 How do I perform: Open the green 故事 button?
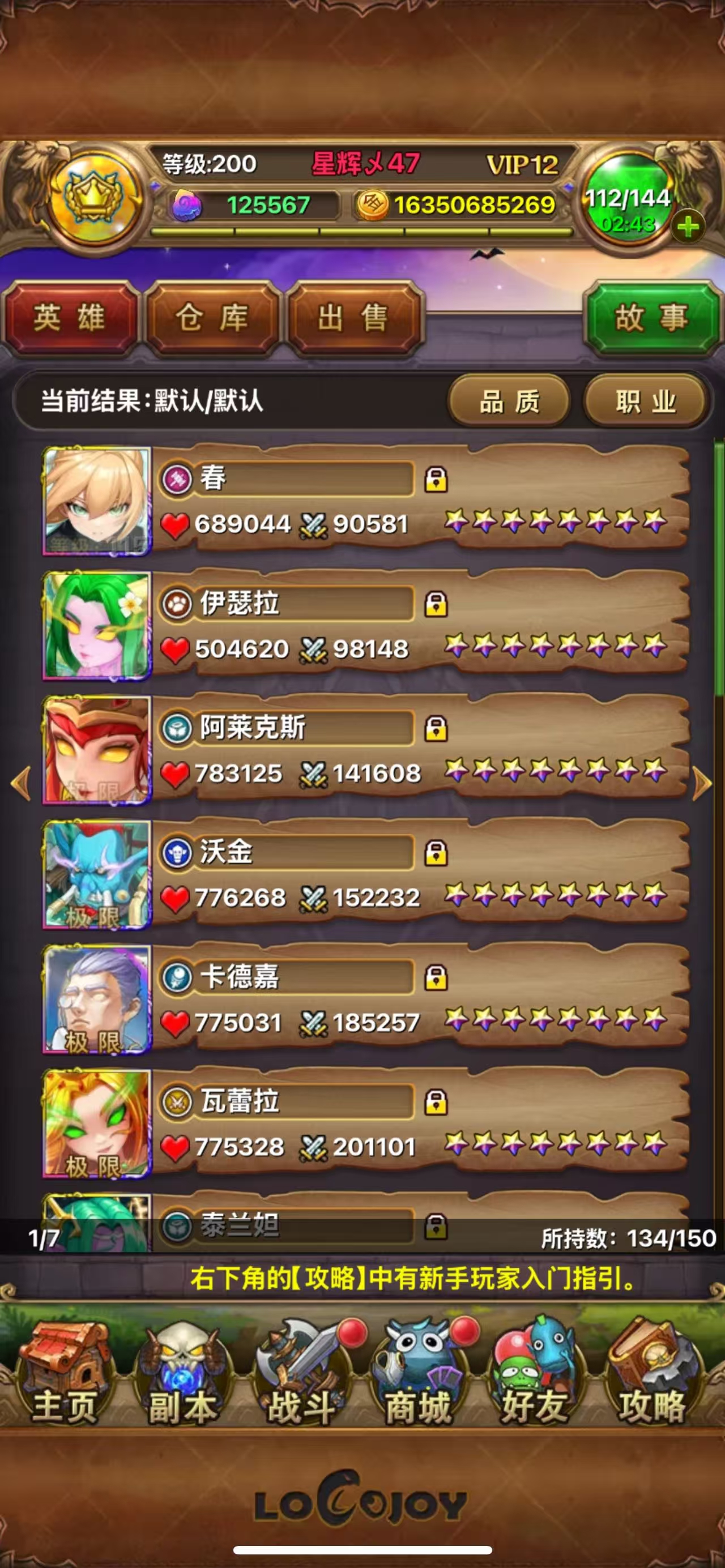point(651,318)
